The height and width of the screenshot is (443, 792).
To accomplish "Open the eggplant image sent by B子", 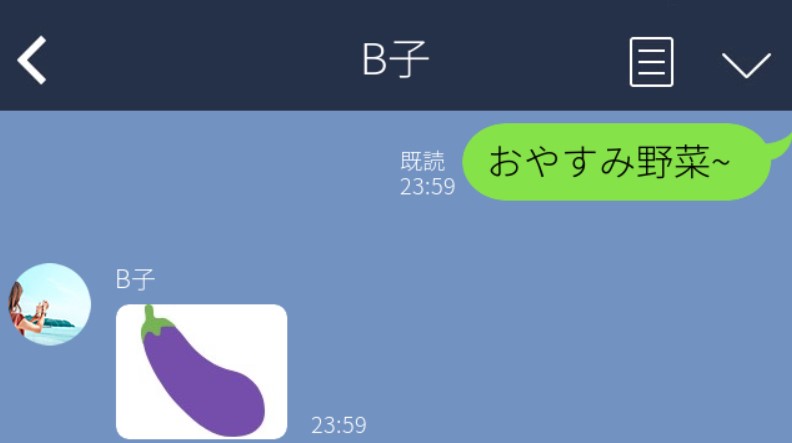I will pyautogui.click(x=202, y=371).
